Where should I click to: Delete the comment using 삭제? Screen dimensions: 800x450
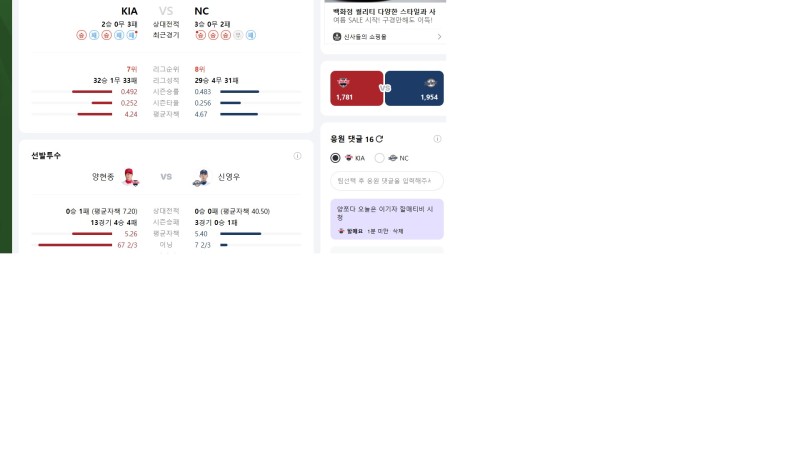397,231
